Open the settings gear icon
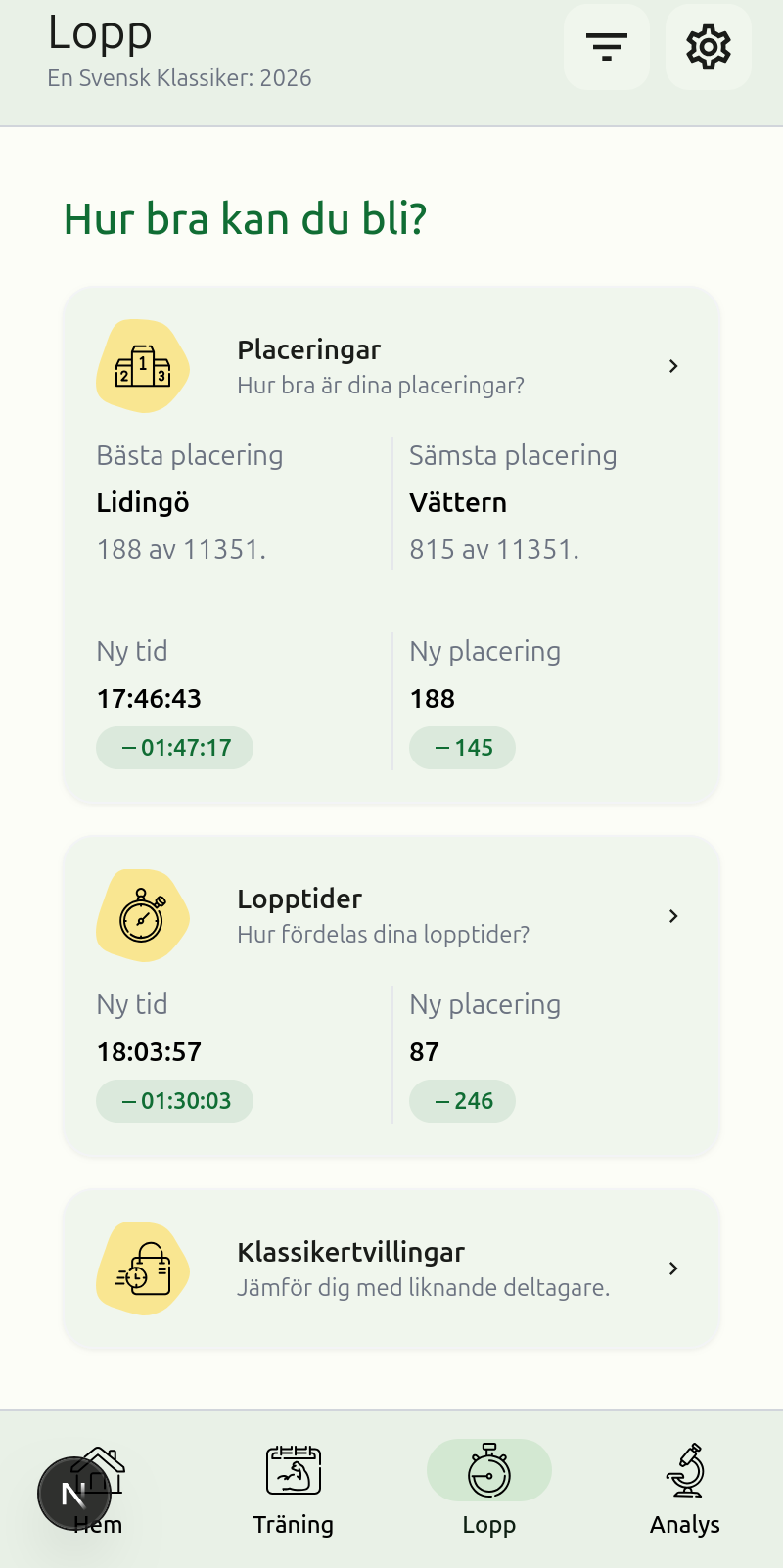The image size is (783, 1568). coord(707,47)
